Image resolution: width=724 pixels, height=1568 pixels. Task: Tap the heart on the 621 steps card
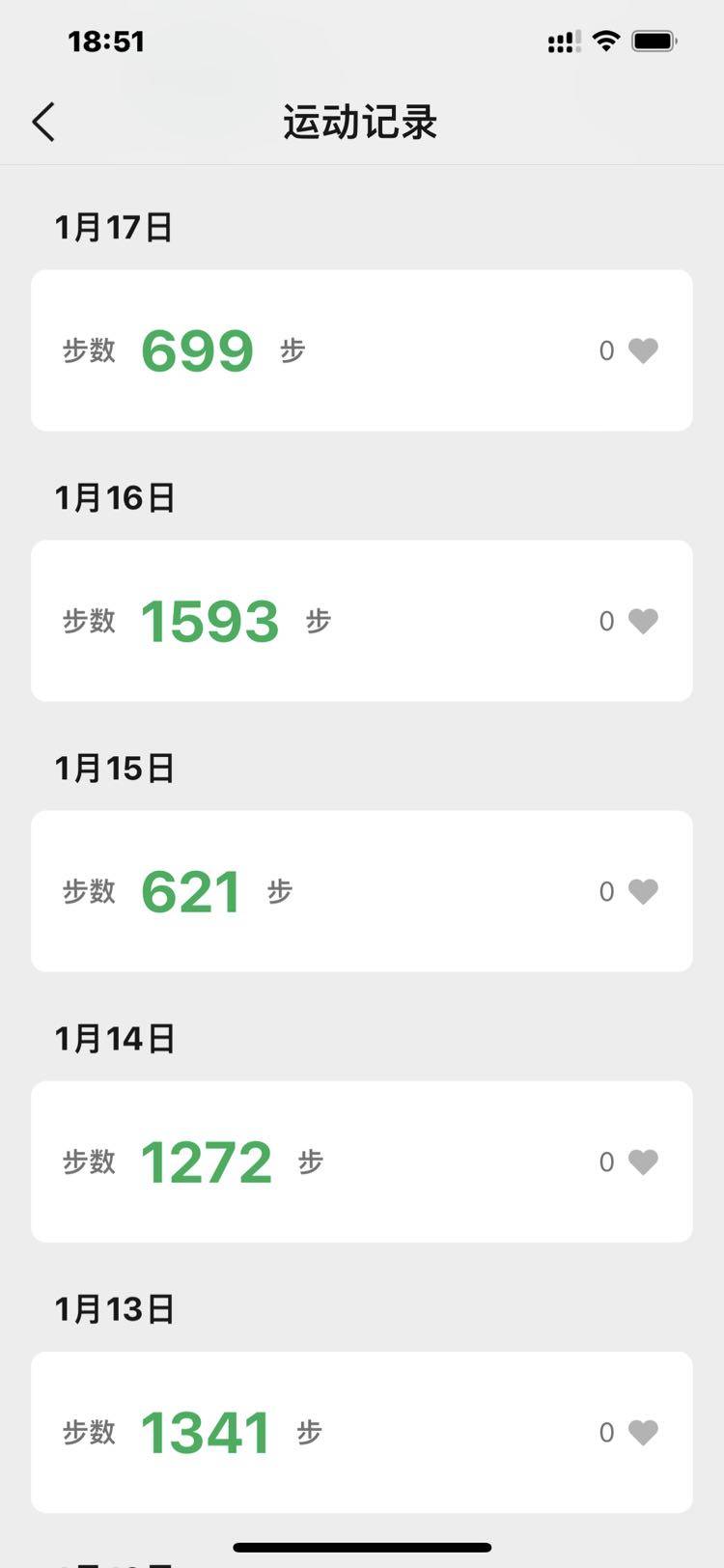pyautogui.click(x=643, y=891)
